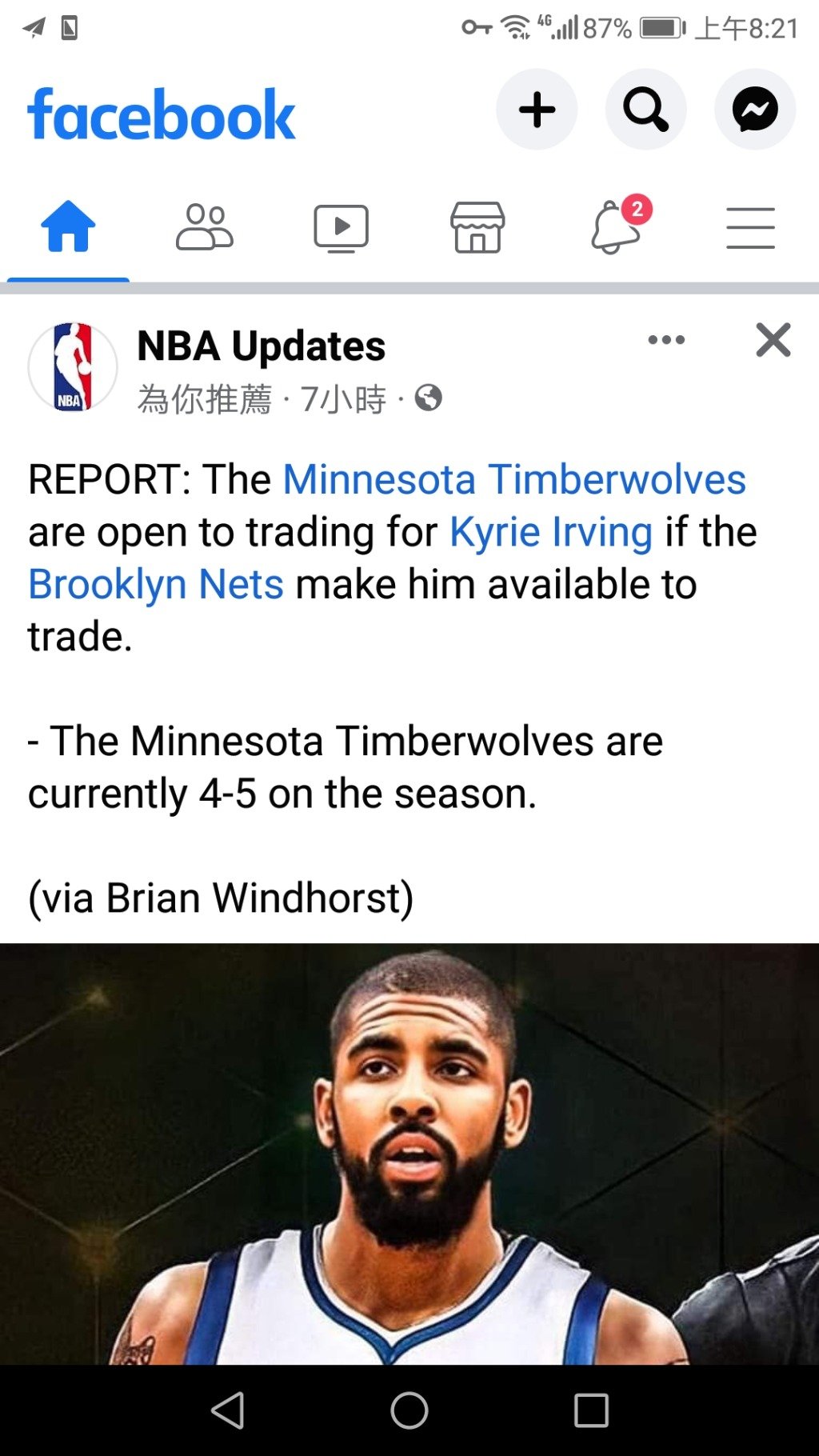Follow the Minnesota Timberwolves link
The height and width of the screenshot is (1456, 819).
click(514, 479)
